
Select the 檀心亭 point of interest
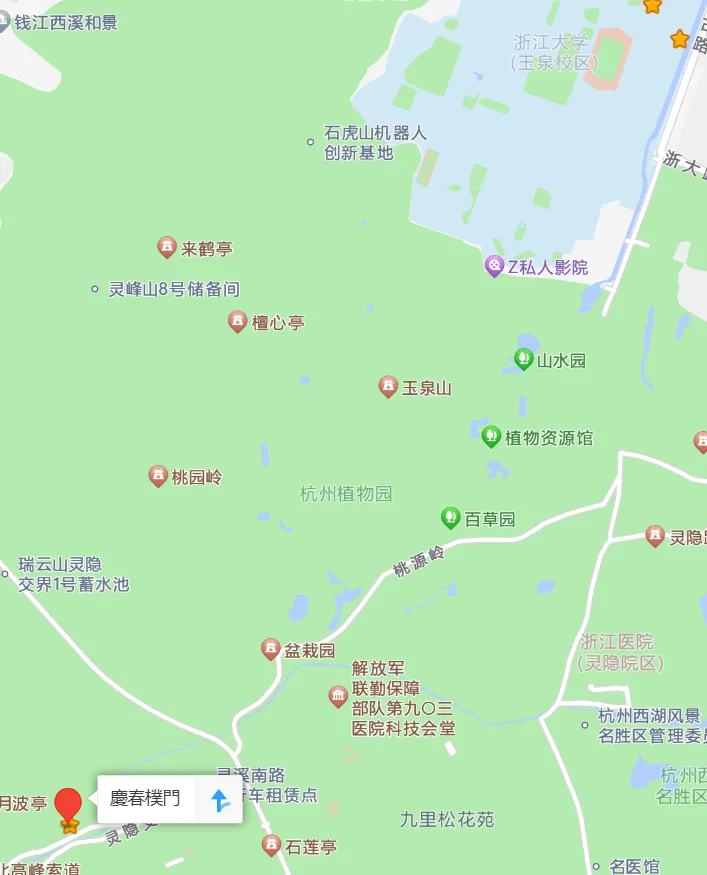point(237,322)
